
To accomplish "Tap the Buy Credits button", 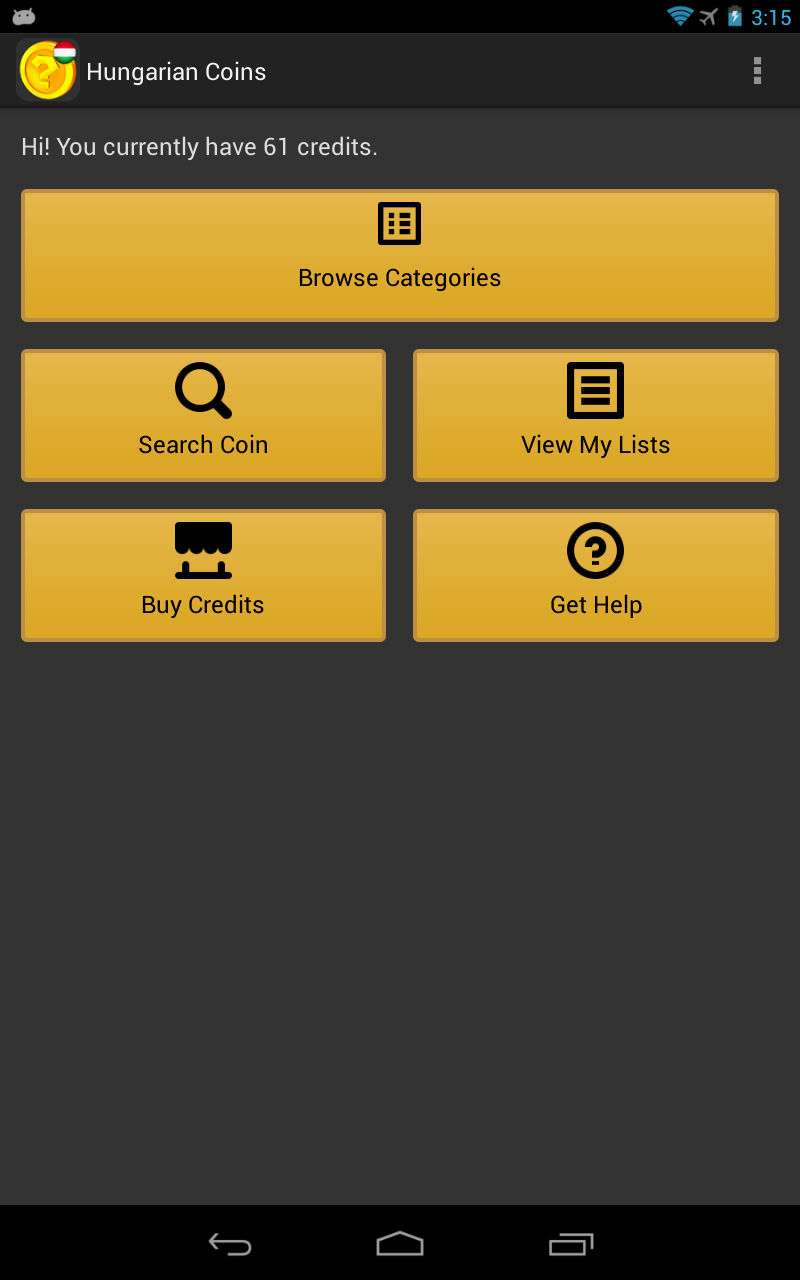I will (x=203, y=575).
